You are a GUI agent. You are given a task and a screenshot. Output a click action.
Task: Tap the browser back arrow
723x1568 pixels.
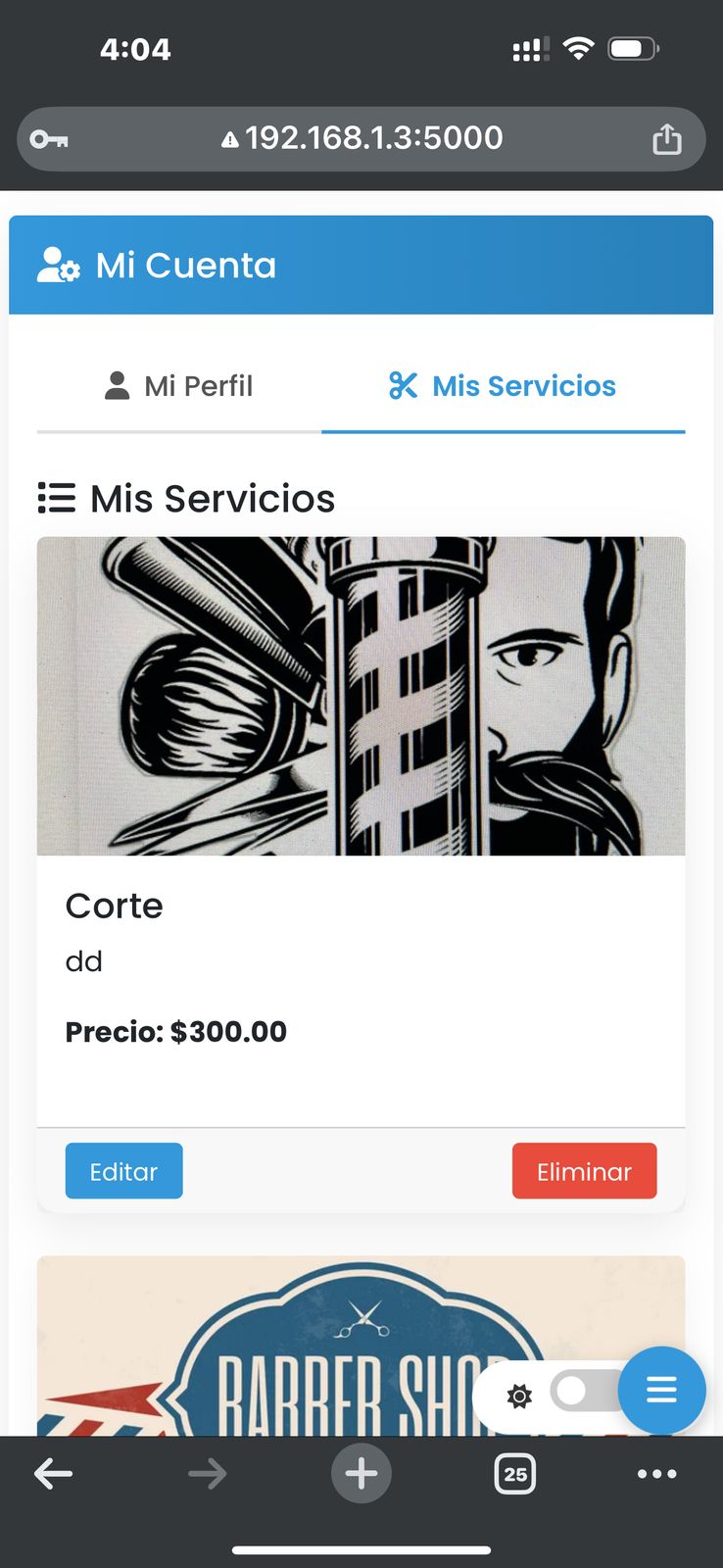point(54,1473)
